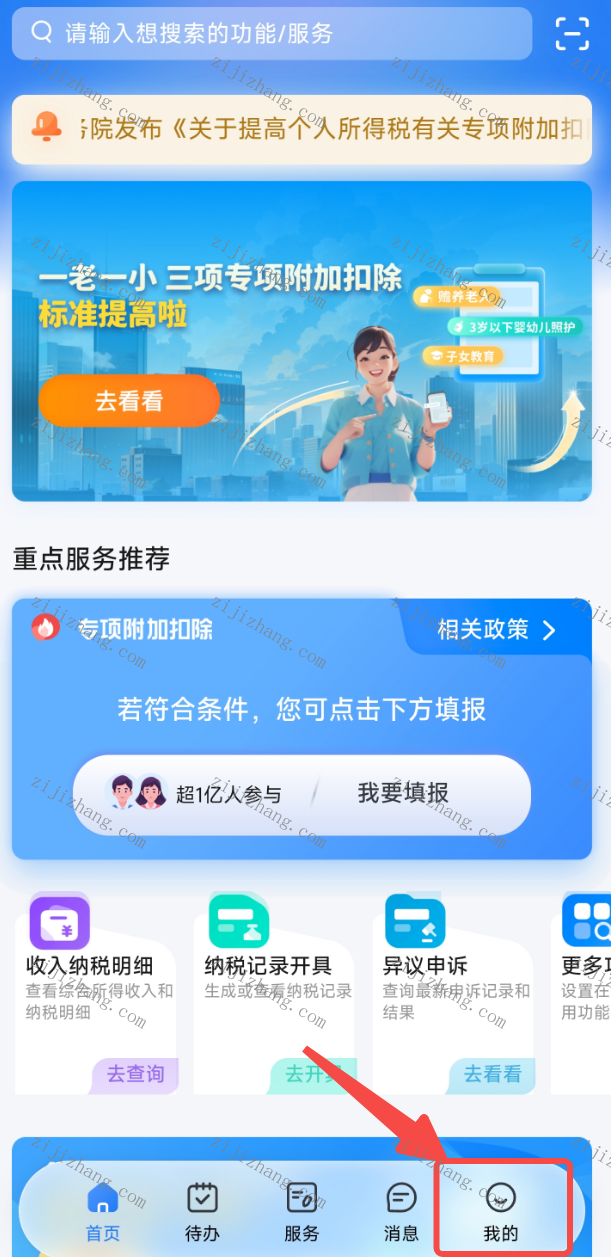This screenshot has height=1257, width=611.
Task: Switch to the 服务 tab
Action: [x=301, y=1211]
